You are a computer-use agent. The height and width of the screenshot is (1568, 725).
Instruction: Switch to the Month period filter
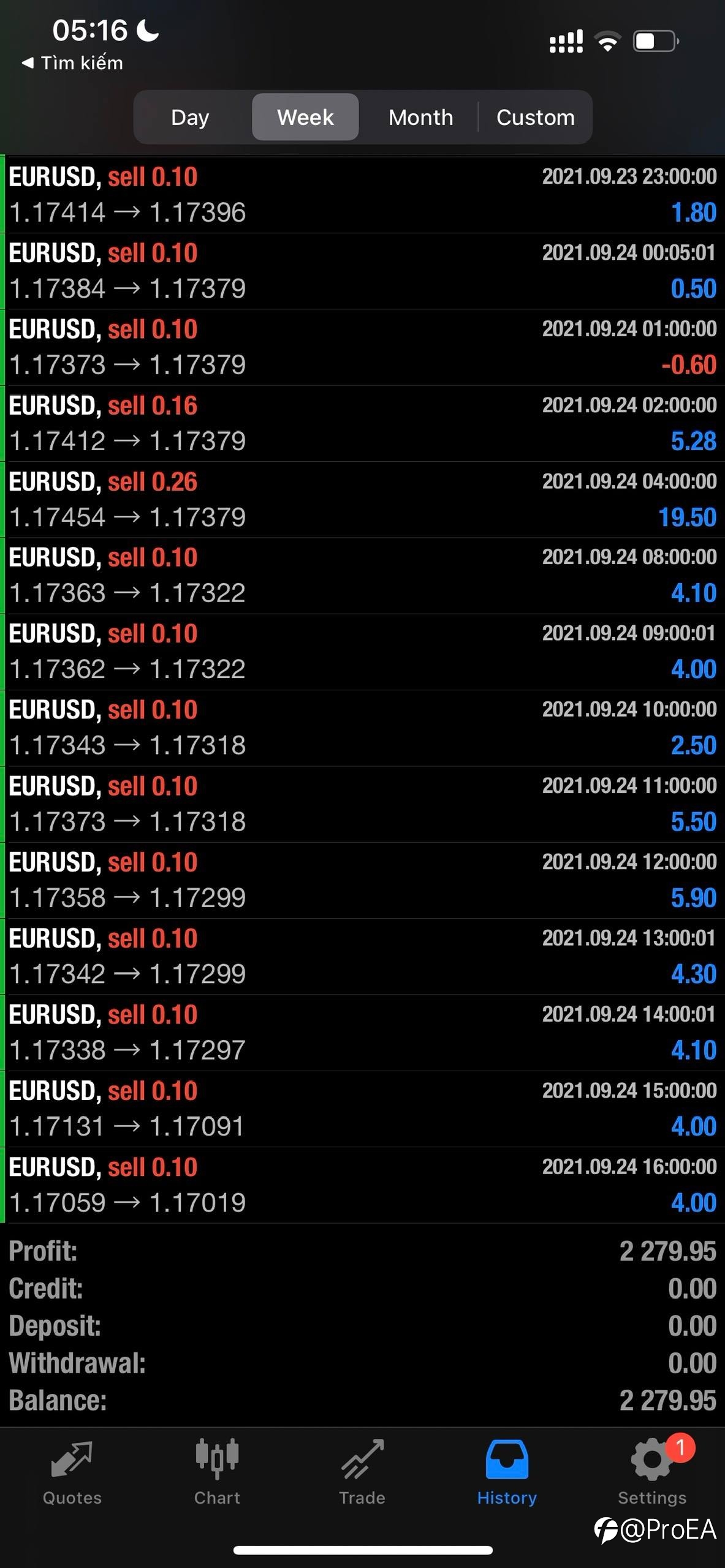click(x=420, y=117)
